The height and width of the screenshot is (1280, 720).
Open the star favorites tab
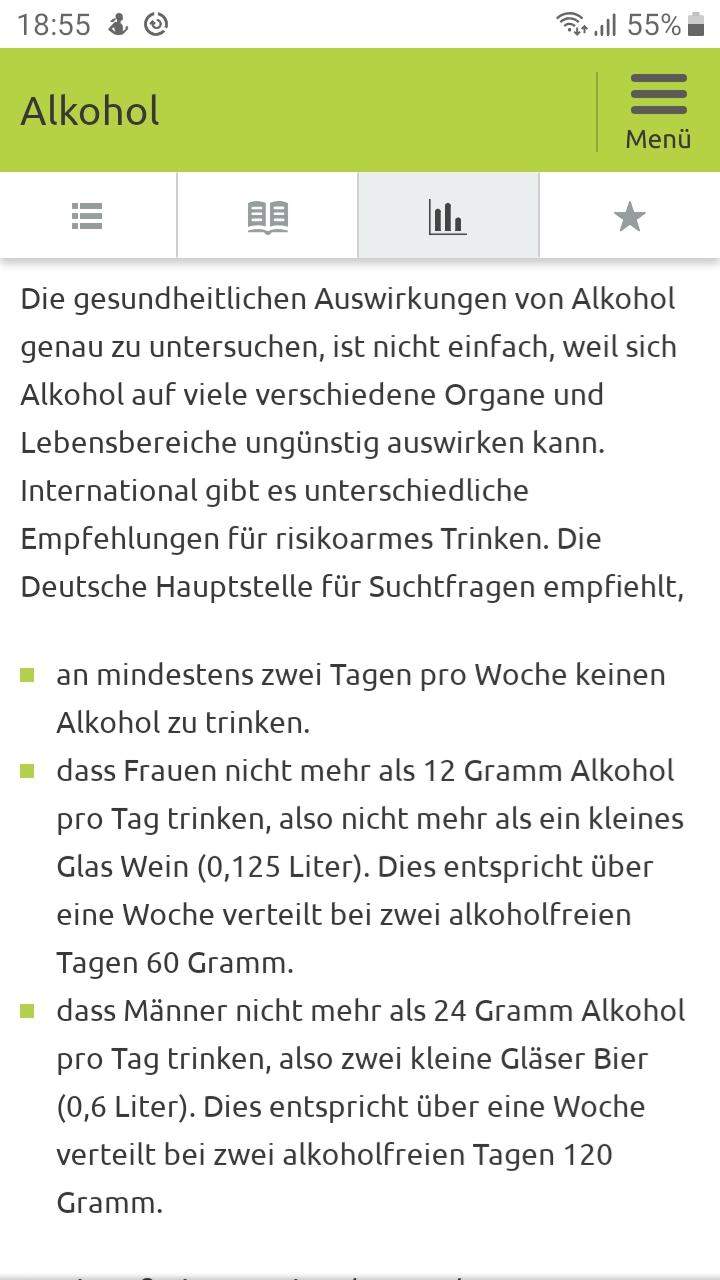pos(629,216)
